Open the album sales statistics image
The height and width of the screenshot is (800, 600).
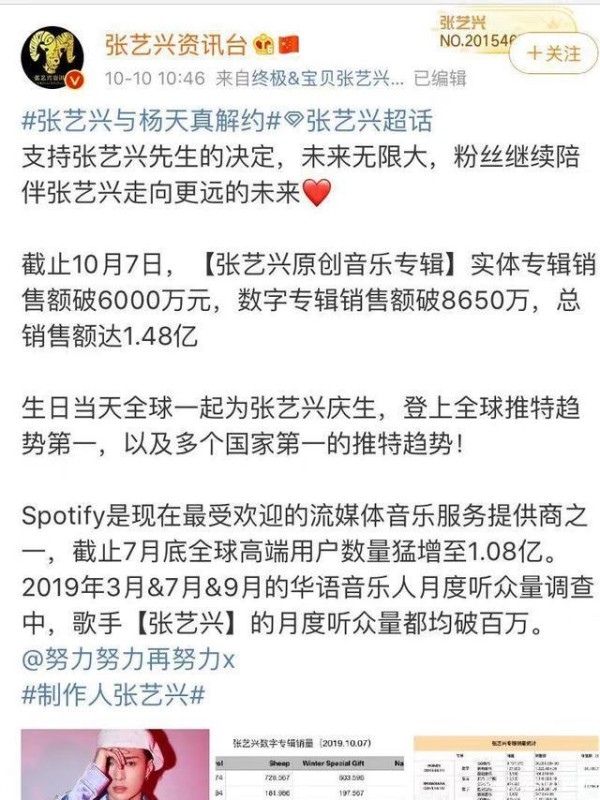pyautogui.click(x=506, y=764)
